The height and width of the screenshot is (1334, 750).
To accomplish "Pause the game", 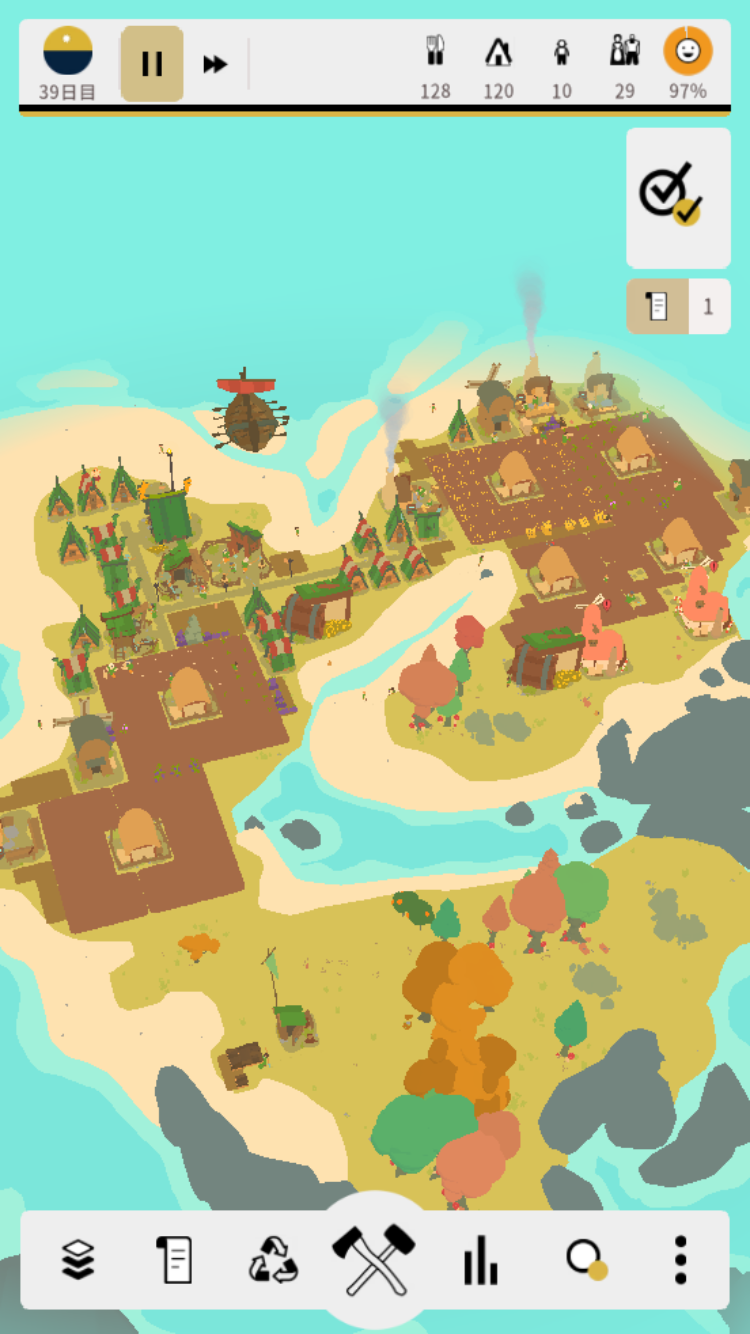I will tap(152, 64).
